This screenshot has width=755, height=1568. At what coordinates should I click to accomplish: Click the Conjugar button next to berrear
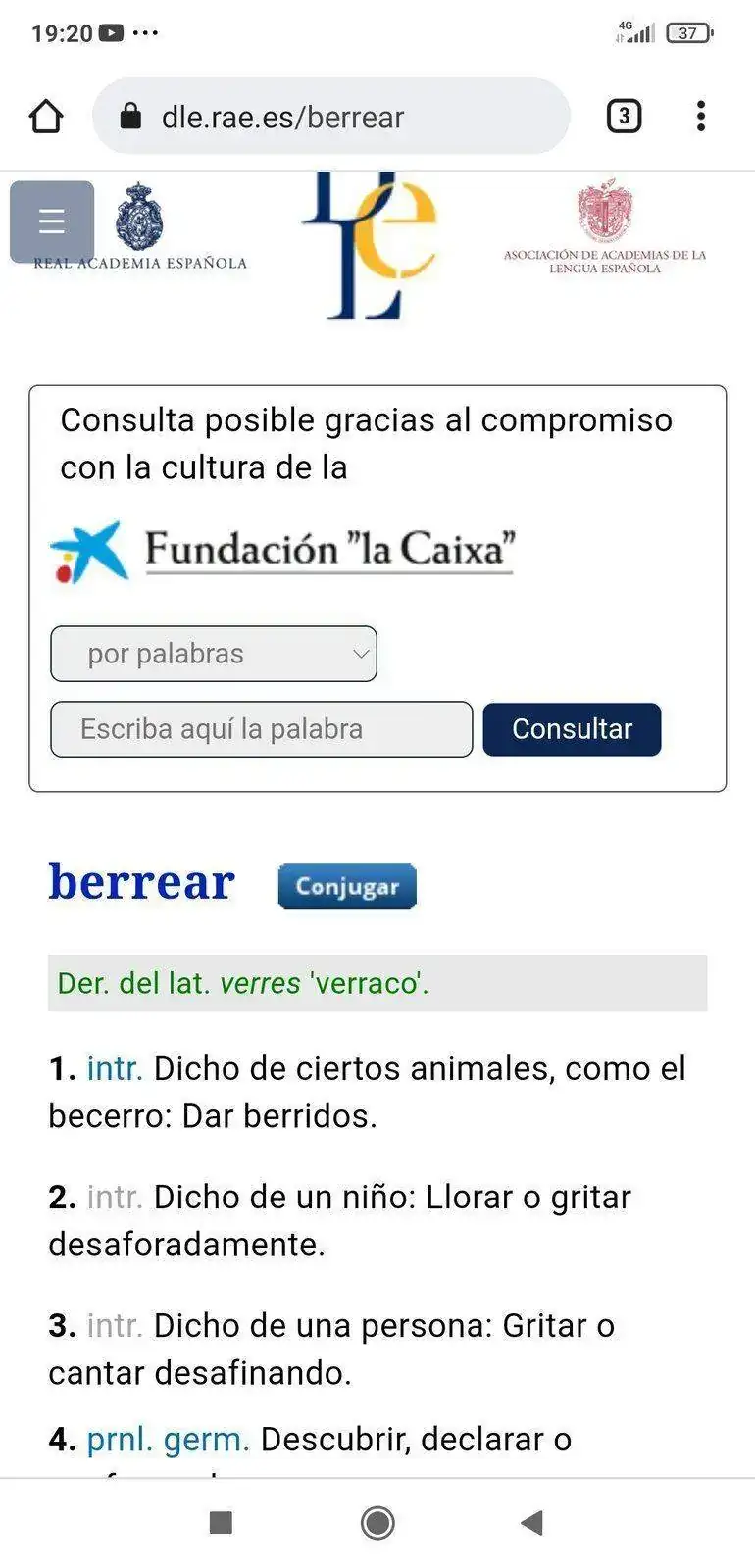(346, 886)
